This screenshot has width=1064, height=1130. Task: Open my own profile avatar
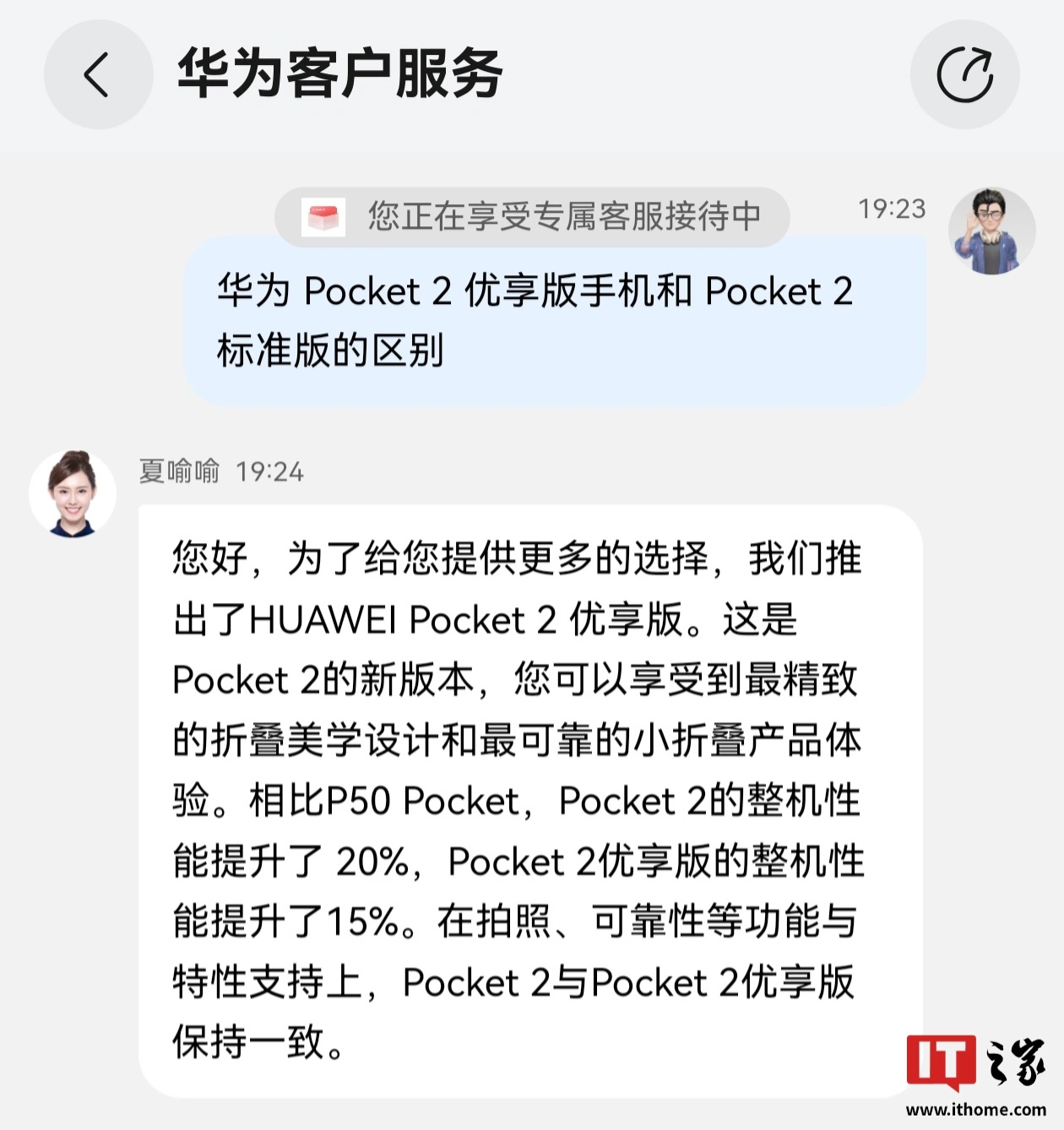(x=991, y=231)
